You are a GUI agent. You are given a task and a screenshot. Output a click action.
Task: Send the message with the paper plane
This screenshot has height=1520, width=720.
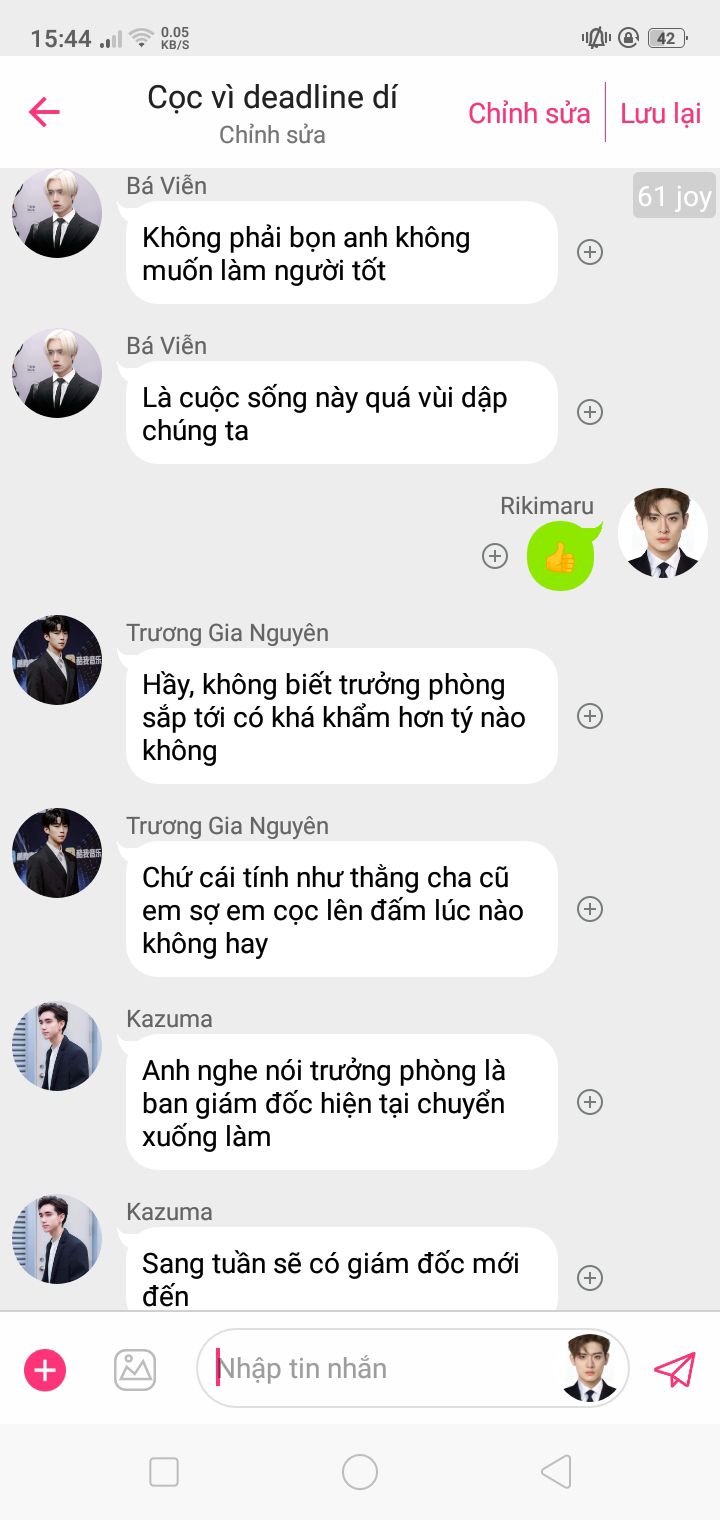click(x=675, y=1370)
